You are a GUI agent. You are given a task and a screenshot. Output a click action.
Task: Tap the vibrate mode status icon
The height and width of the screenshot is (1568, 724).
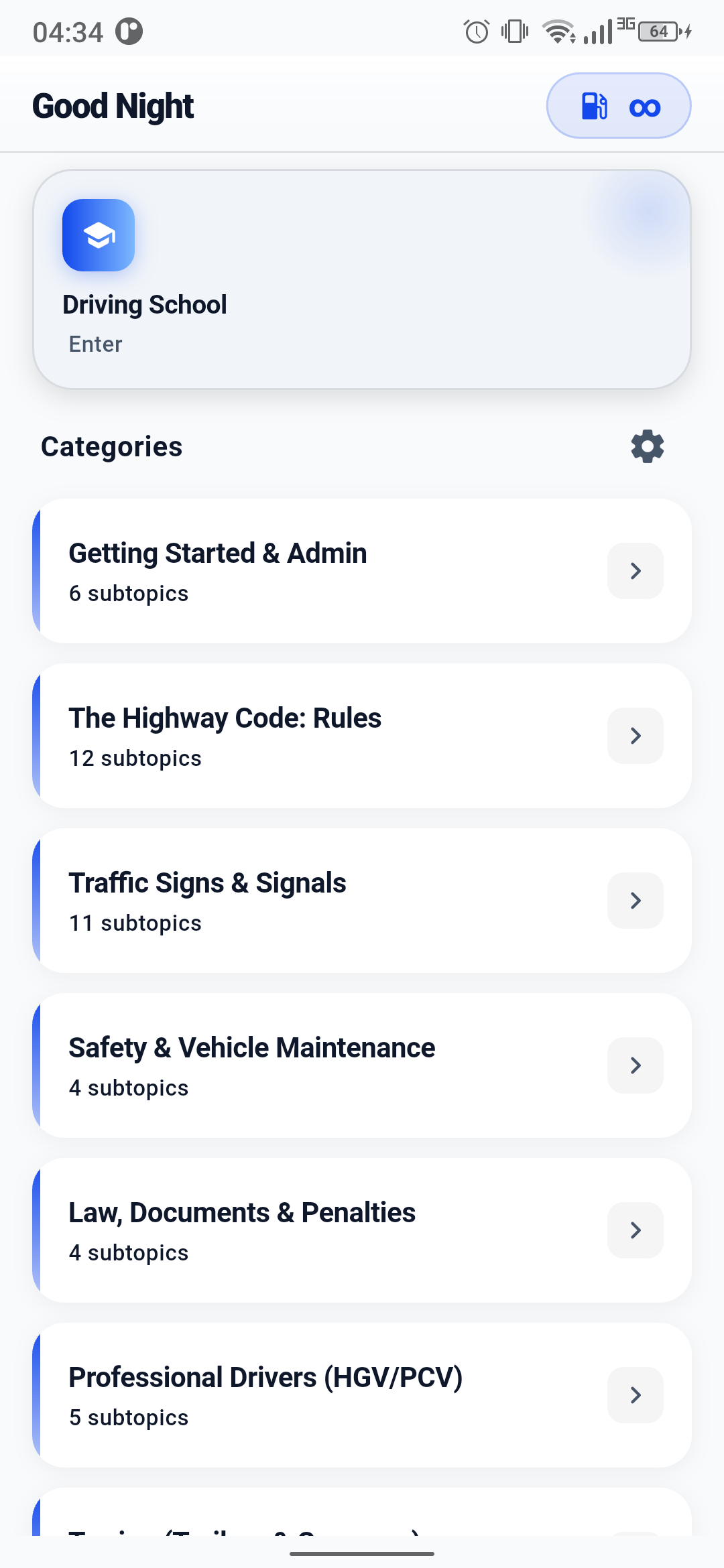click(513, 30)
